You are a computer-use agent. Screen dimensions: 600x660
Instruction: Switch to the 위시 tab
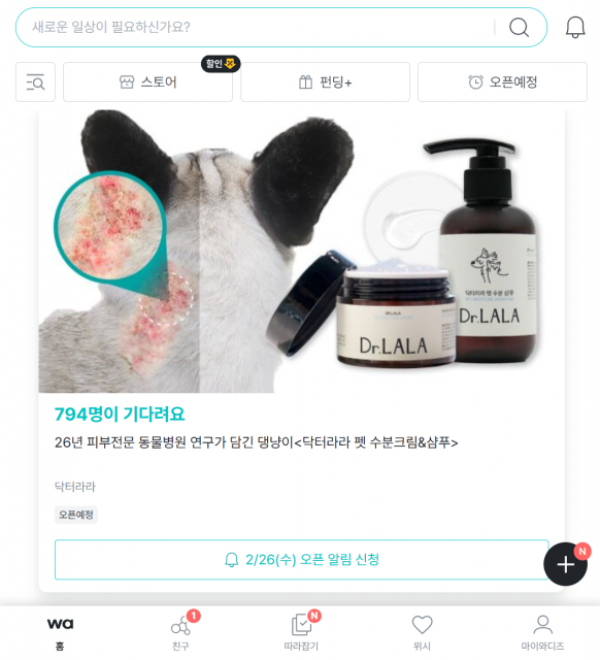coord(422,632)
